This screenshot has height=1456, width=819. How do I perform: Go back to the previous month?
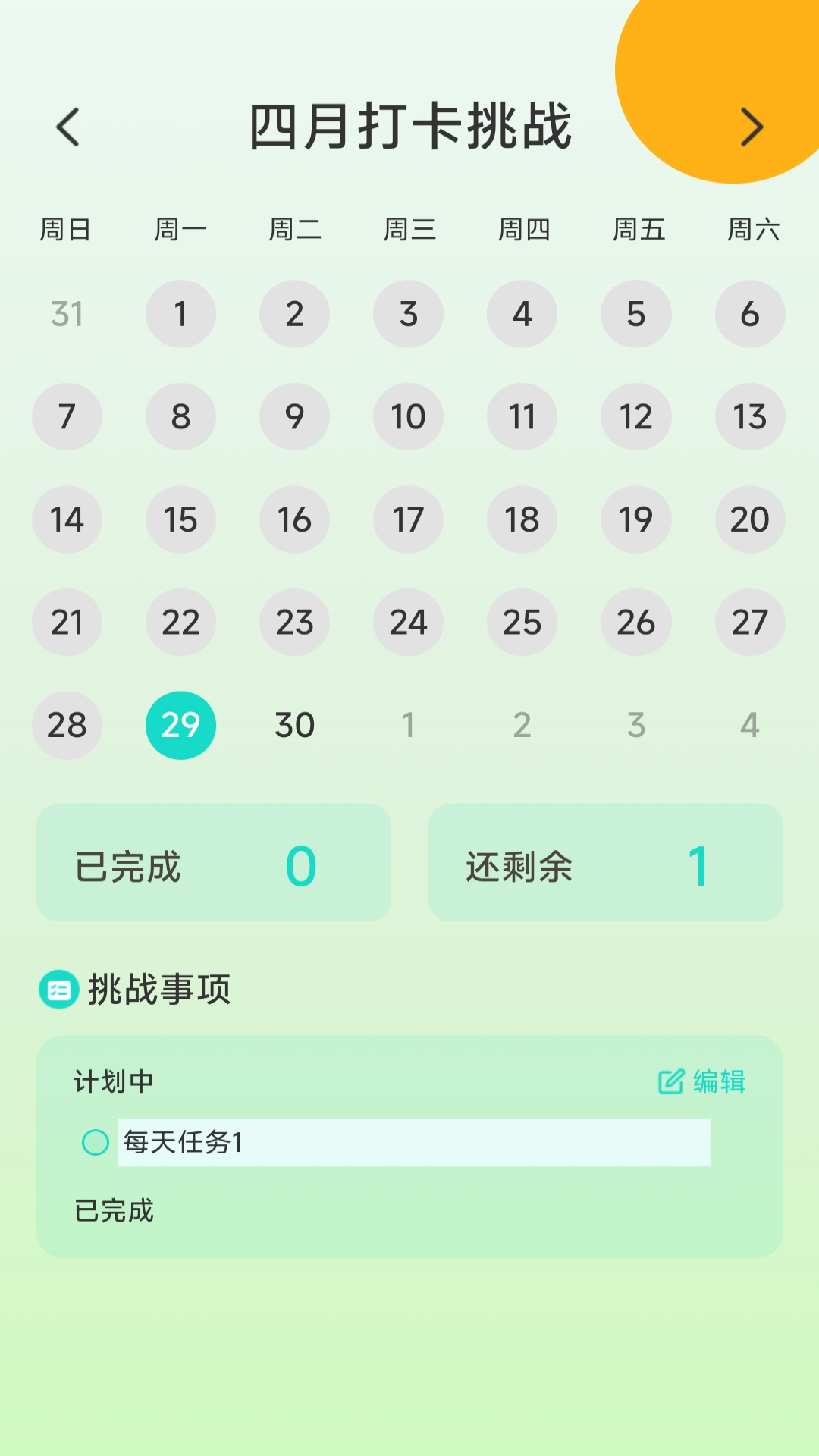tap(68, 127)
